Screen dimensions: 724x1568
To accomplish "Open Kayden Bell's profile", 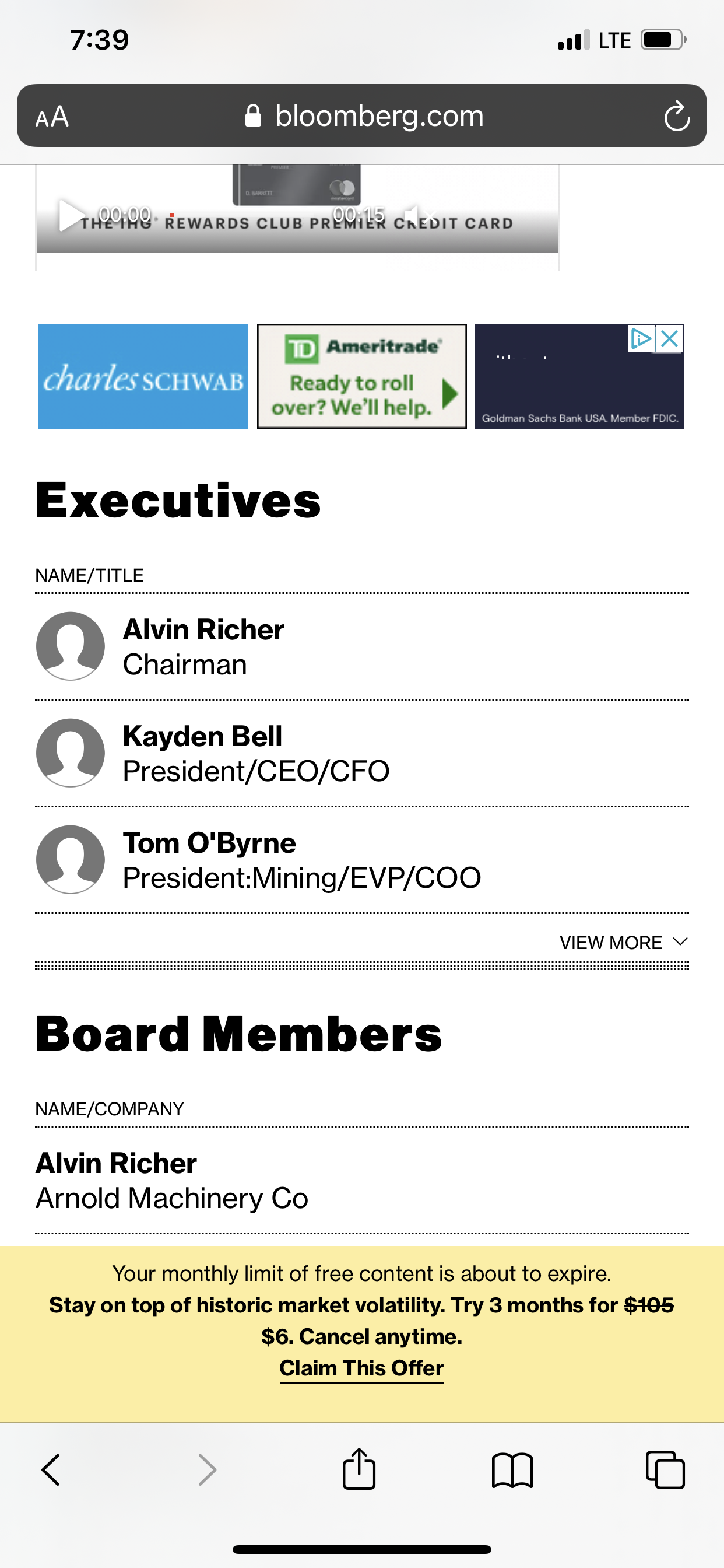I will point(361,754).
